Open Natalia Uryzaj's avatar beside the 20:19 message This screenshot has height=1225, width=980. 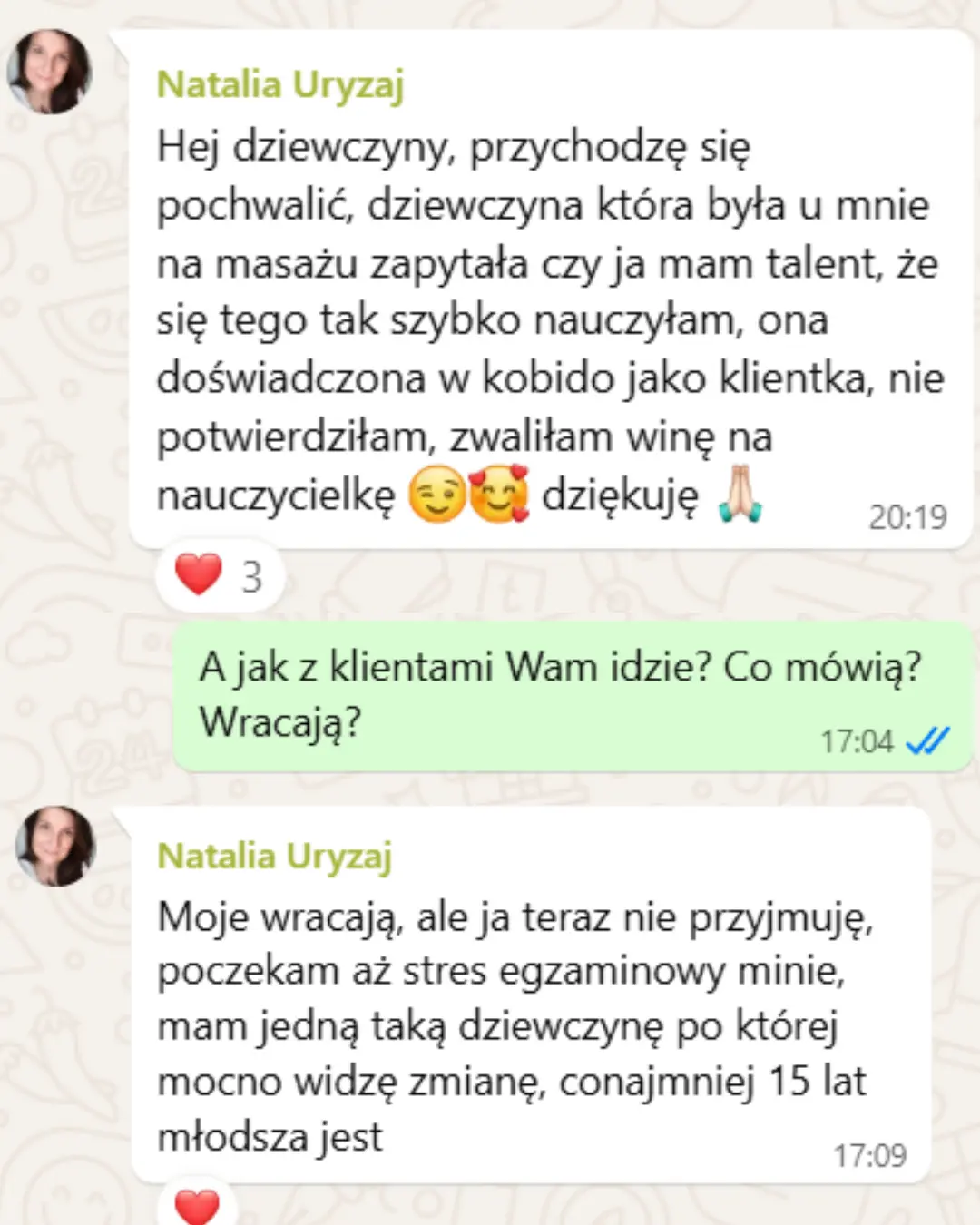(49, 71)
